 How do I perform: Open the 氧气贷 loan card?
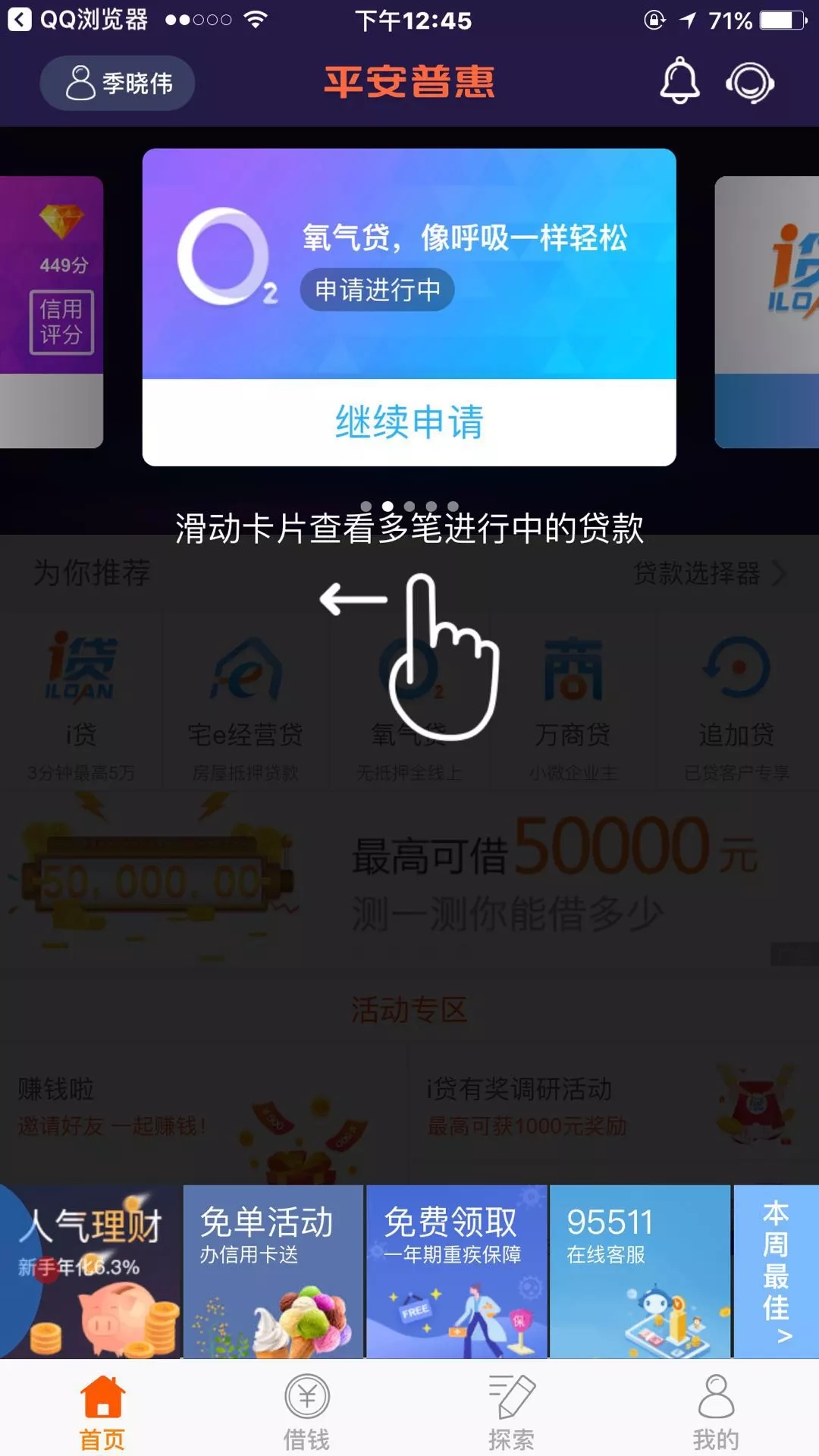click(409, 264)
